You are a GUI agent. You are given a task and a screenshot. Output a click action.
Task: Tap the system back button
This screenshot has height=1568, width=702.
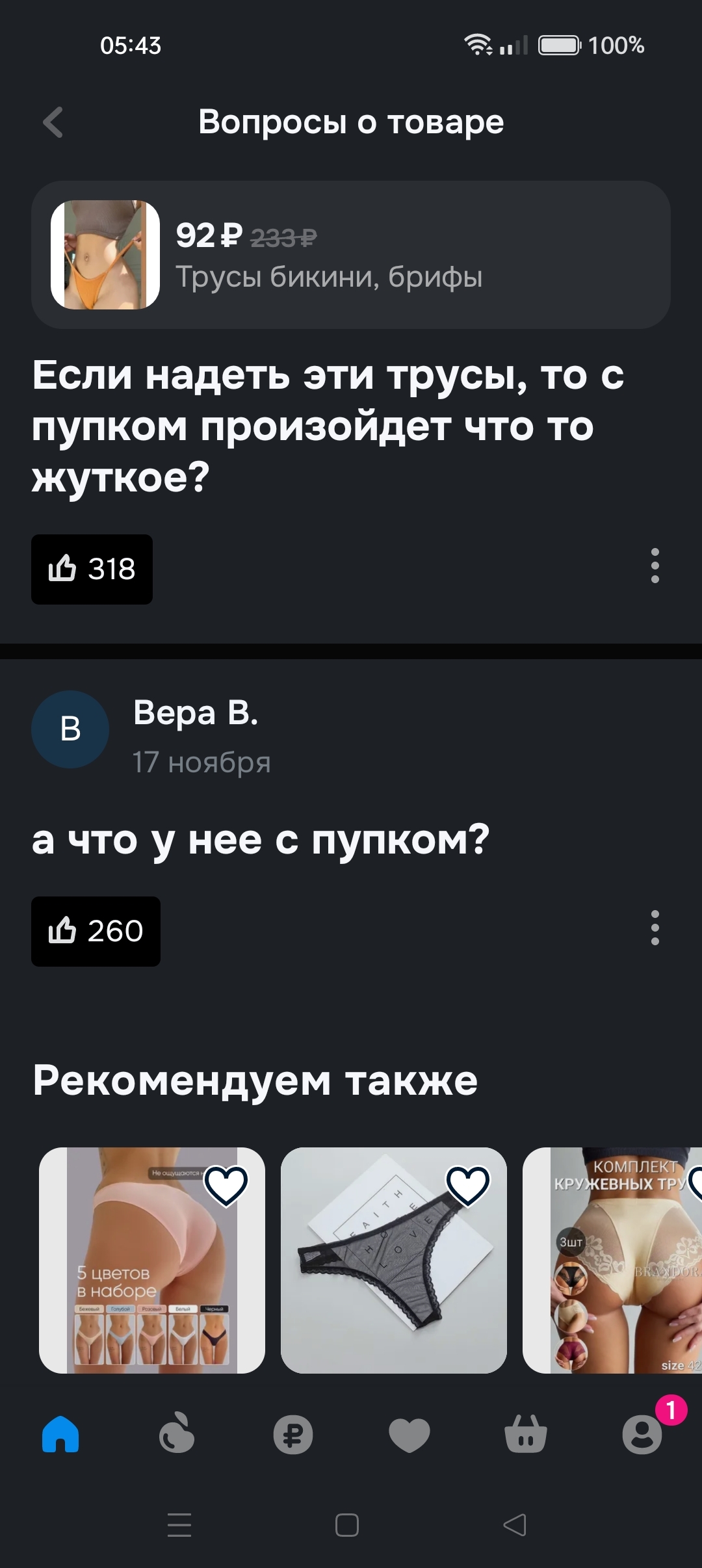tap(515, 1525)
